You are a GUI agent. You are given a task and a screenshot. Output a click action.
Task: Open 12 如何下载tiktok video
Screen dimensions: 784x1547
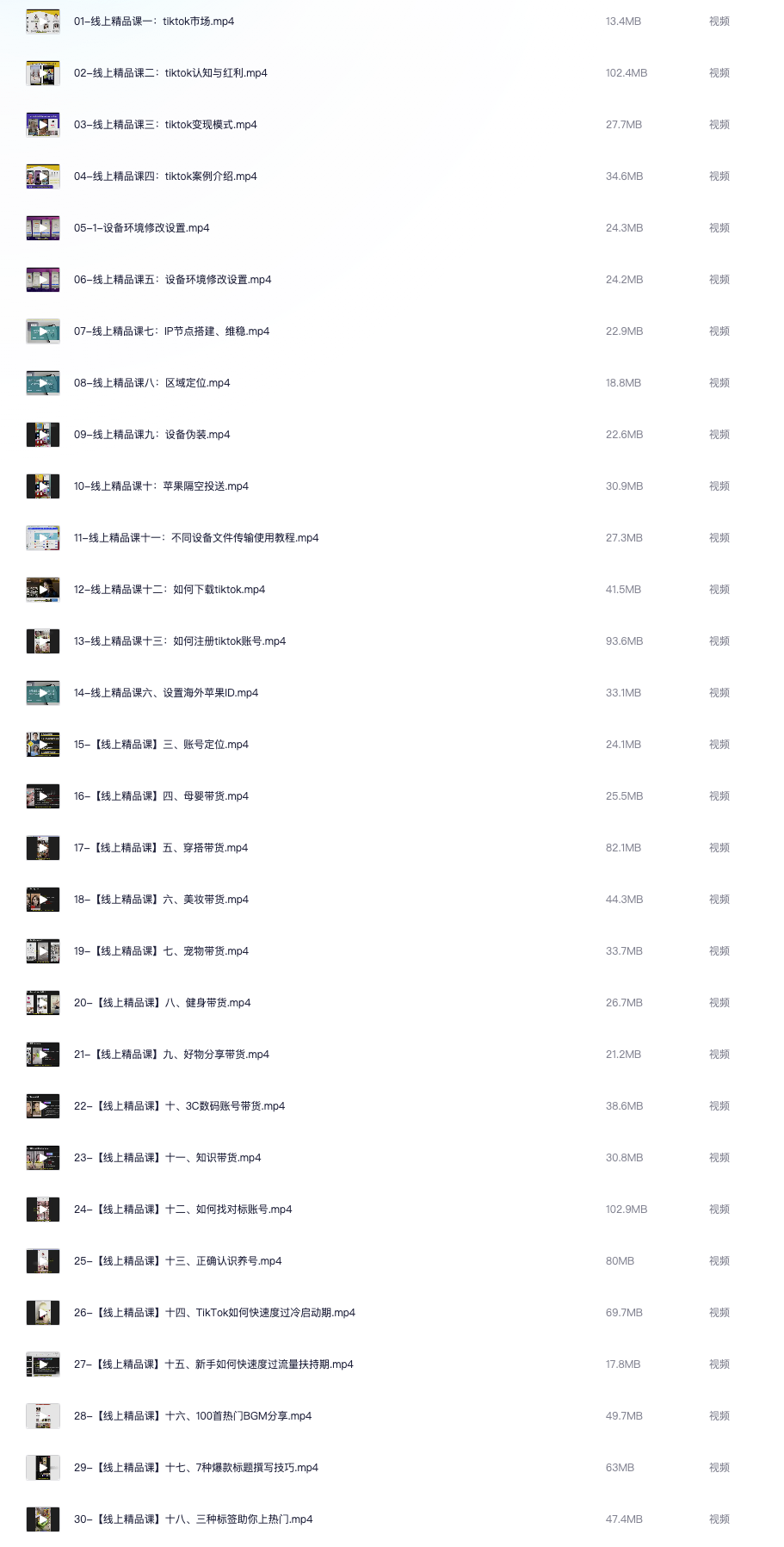170,590
